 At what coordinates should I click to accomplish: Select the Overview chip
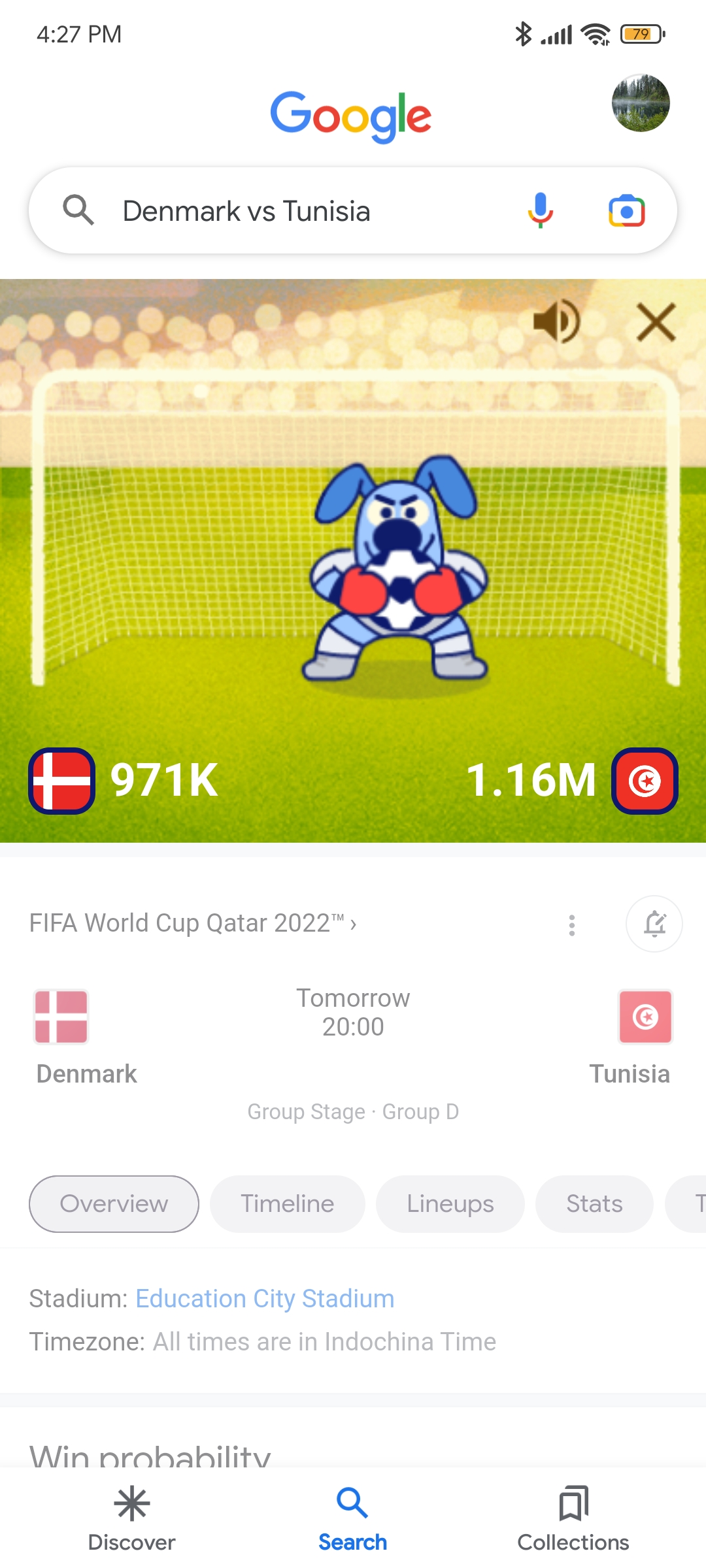tap(114, 1203)
